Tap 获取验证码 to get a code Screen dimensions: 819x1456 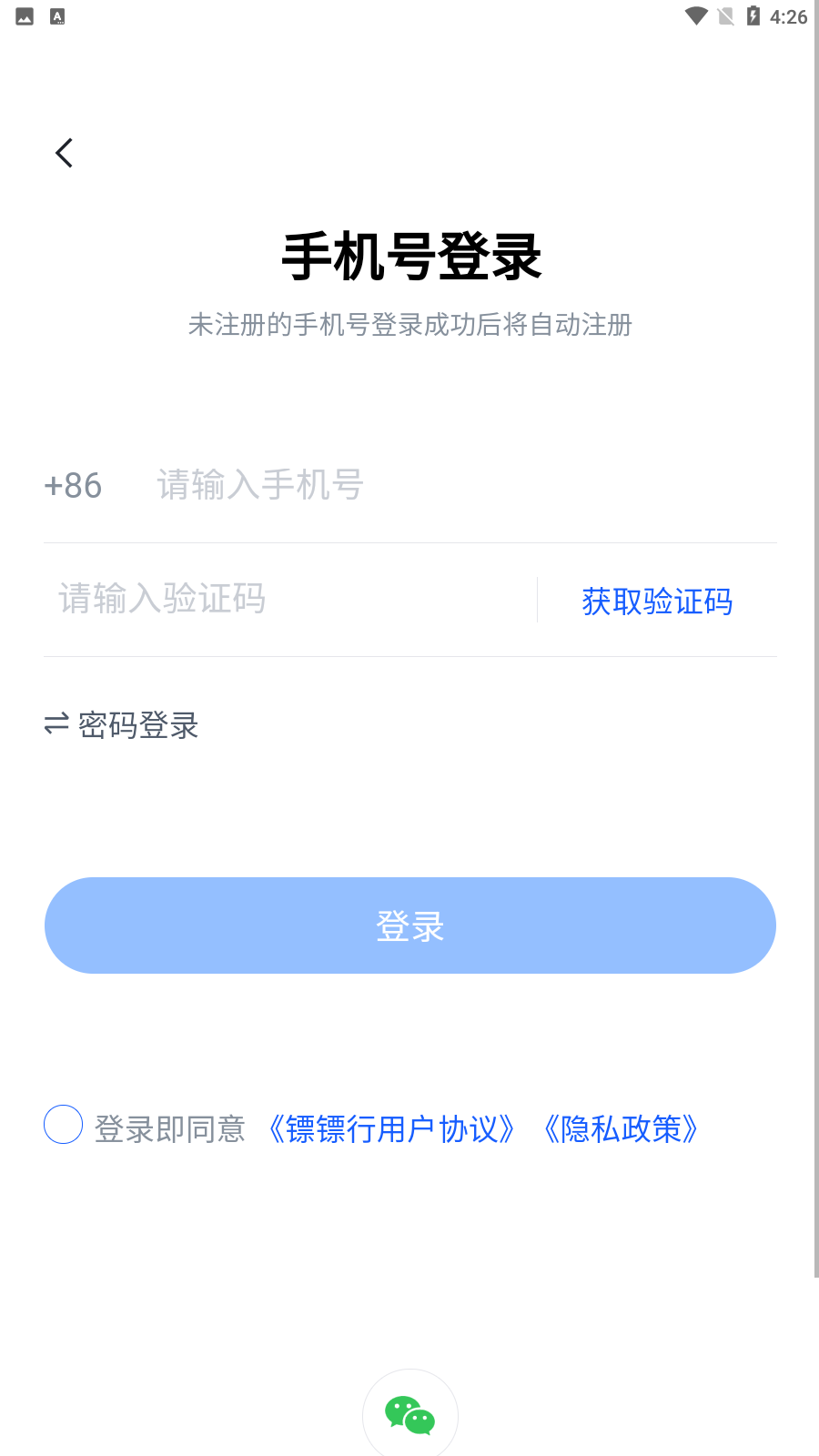[657, 601]
